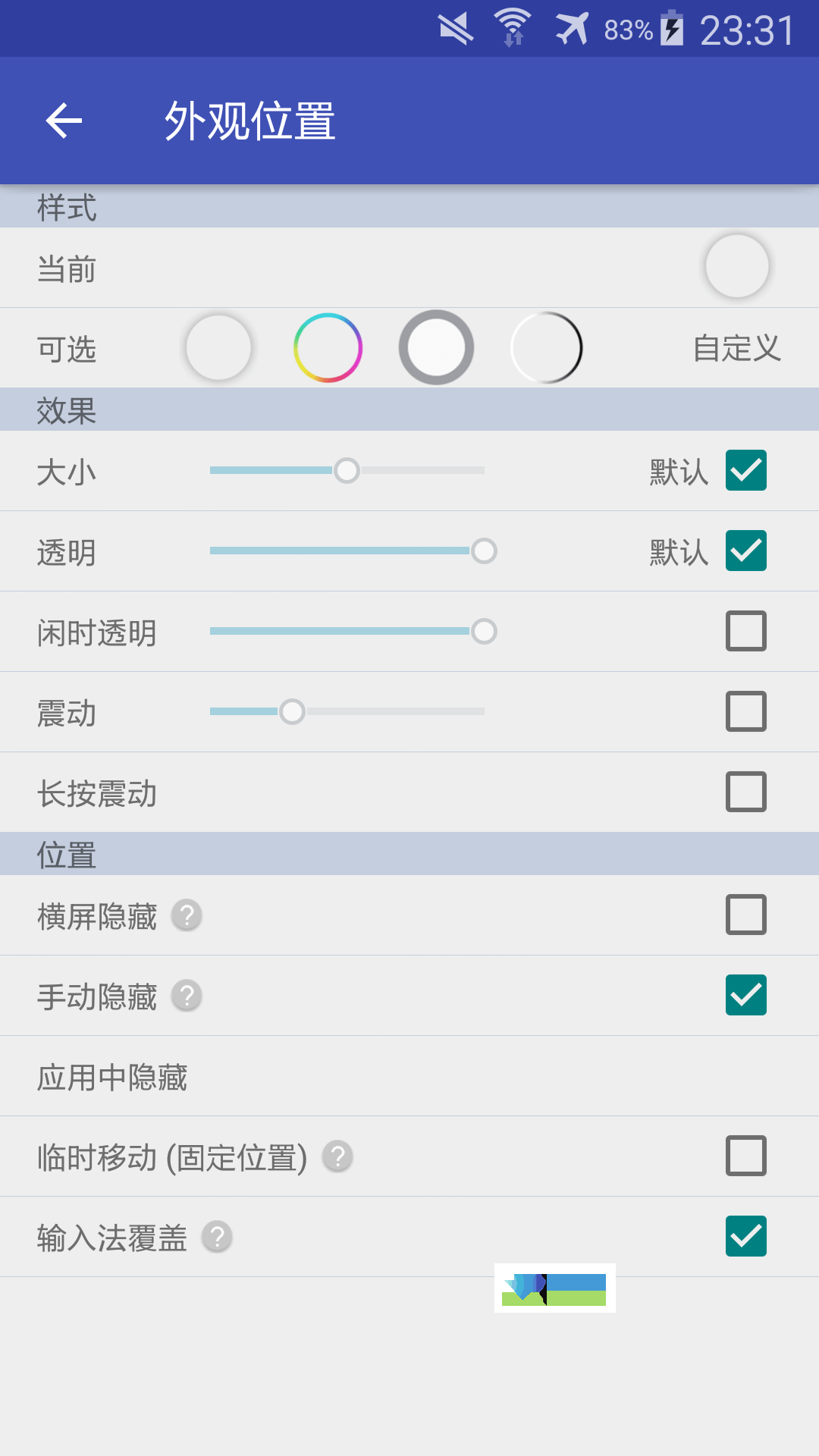Screen dimensions: 819x1456
Task: Enable the 震动 checkbox
Action: click(x=746, y=711)
